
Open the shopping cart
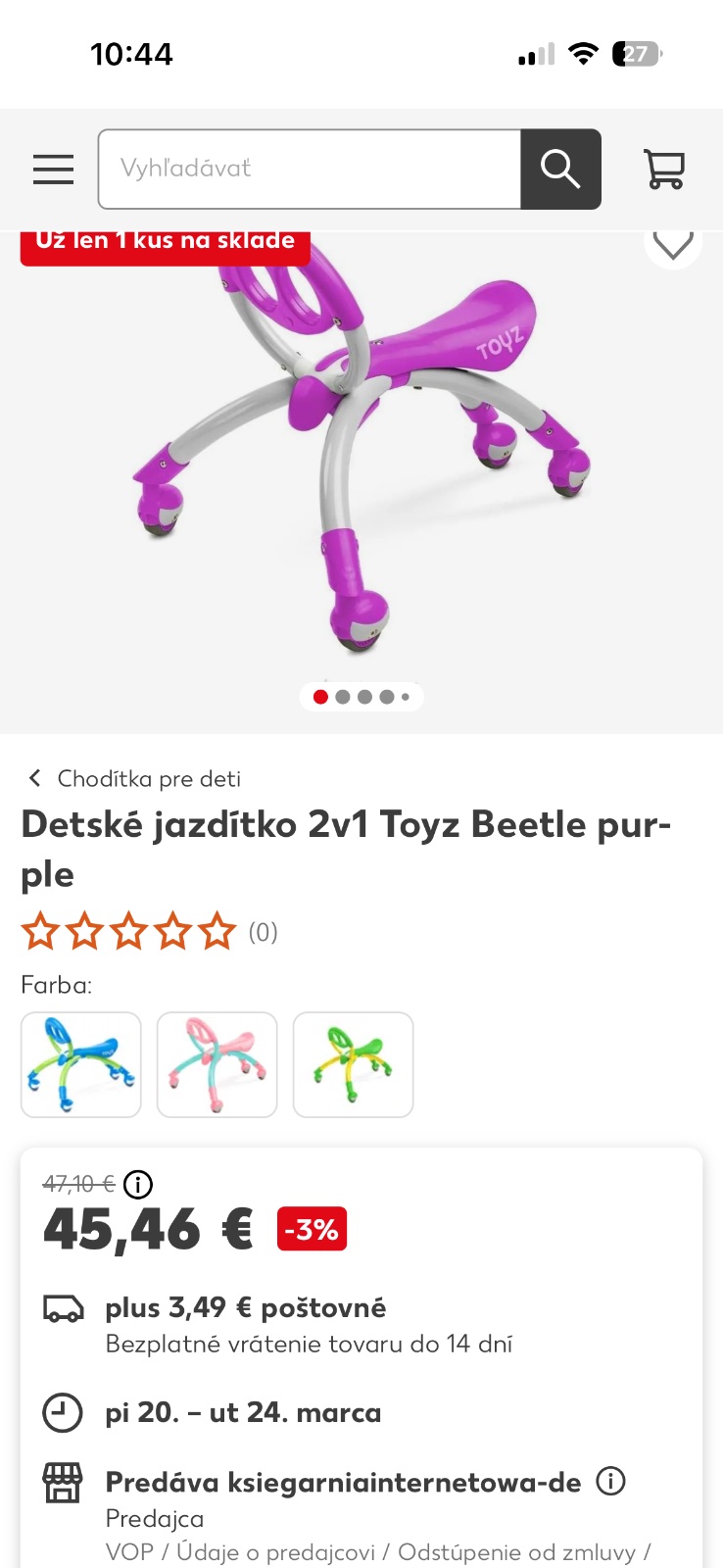(664, 169)
